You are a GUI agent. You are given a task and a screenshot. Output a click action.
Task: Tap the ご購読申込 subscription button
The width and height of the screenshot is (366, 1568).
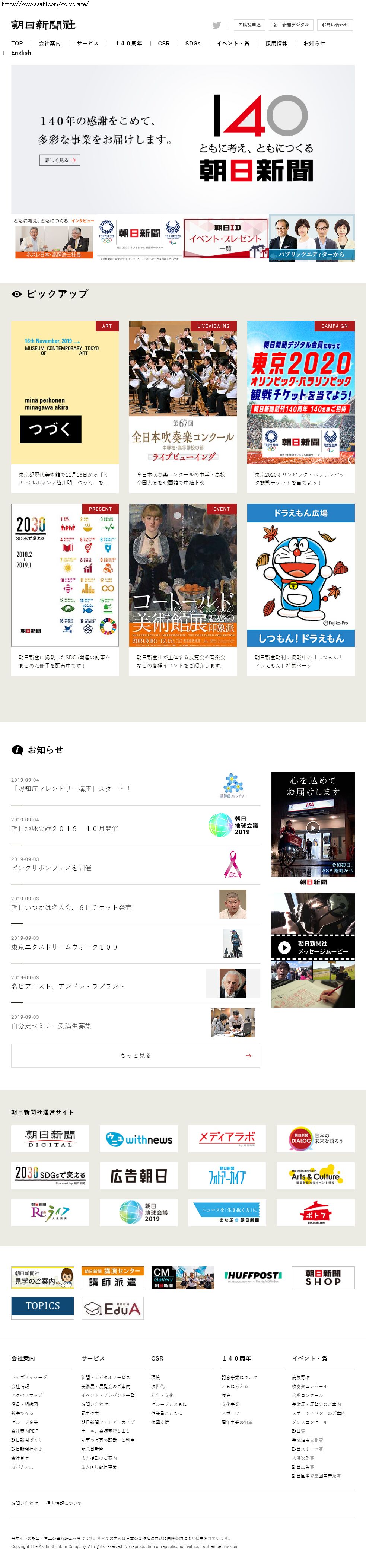(249, 25)
